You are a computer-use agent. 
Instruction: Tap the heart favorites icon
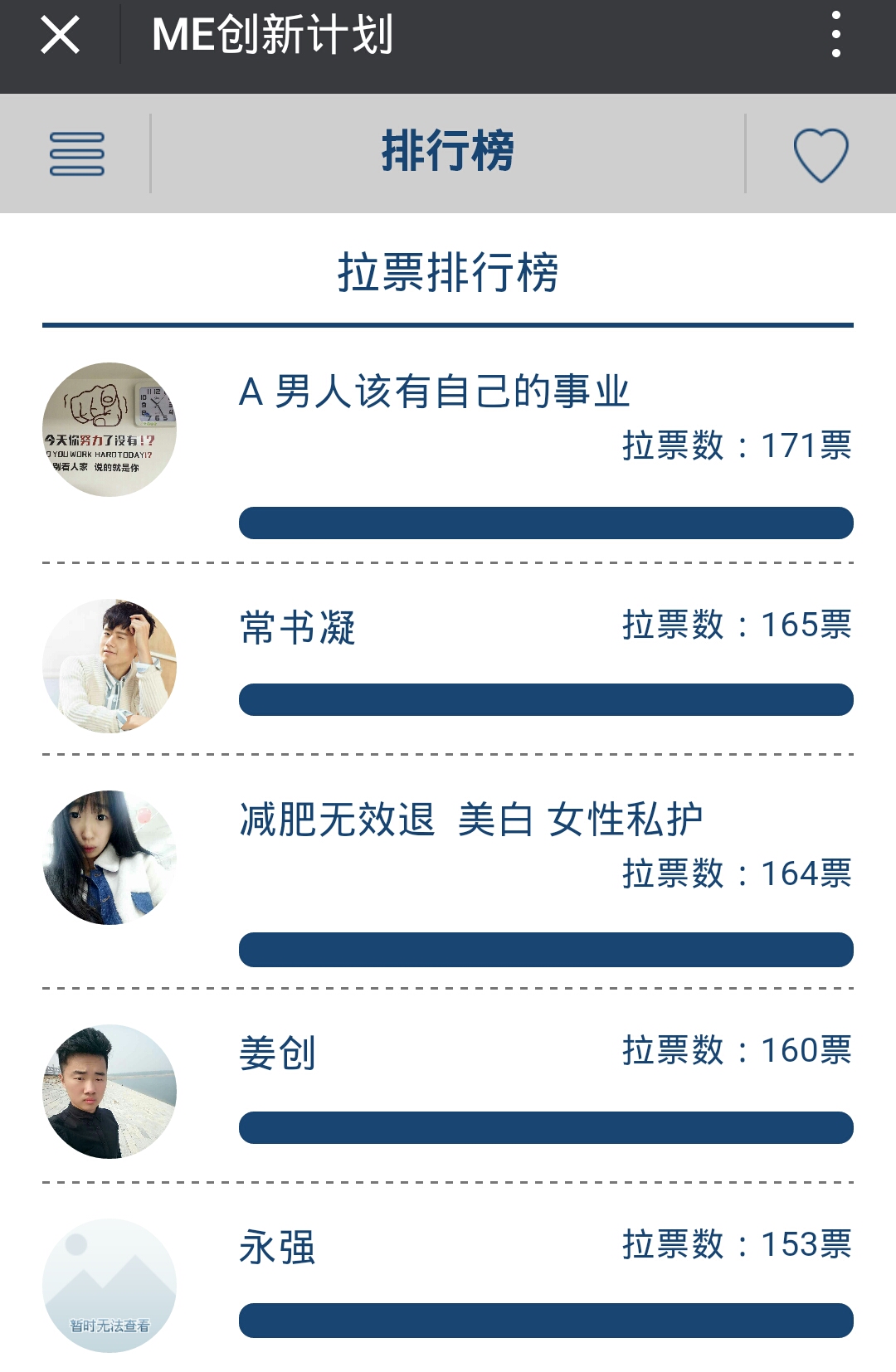click(x=821, y=154)
